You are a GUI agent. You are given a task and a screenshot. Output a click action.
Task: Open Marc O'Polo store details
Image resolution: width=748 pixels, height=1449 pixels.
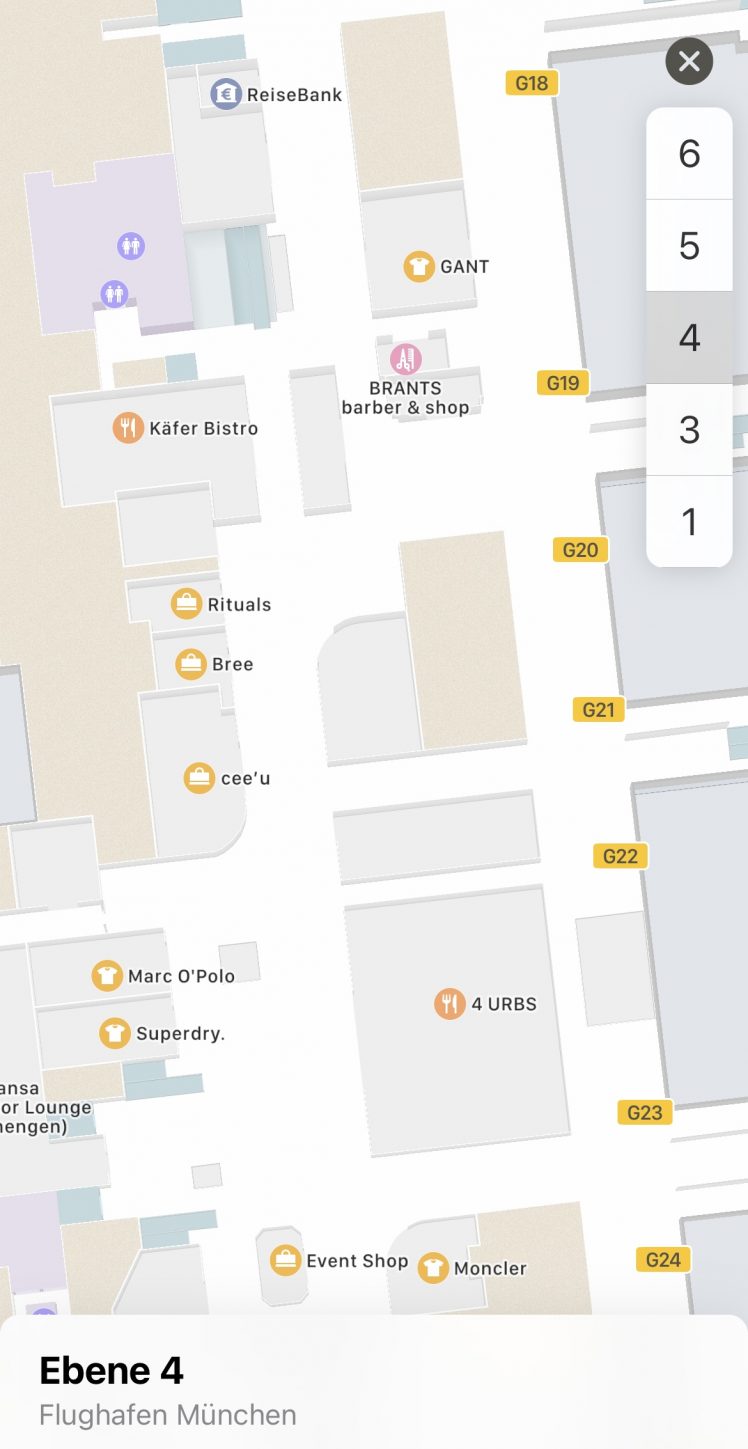point(107,975)
